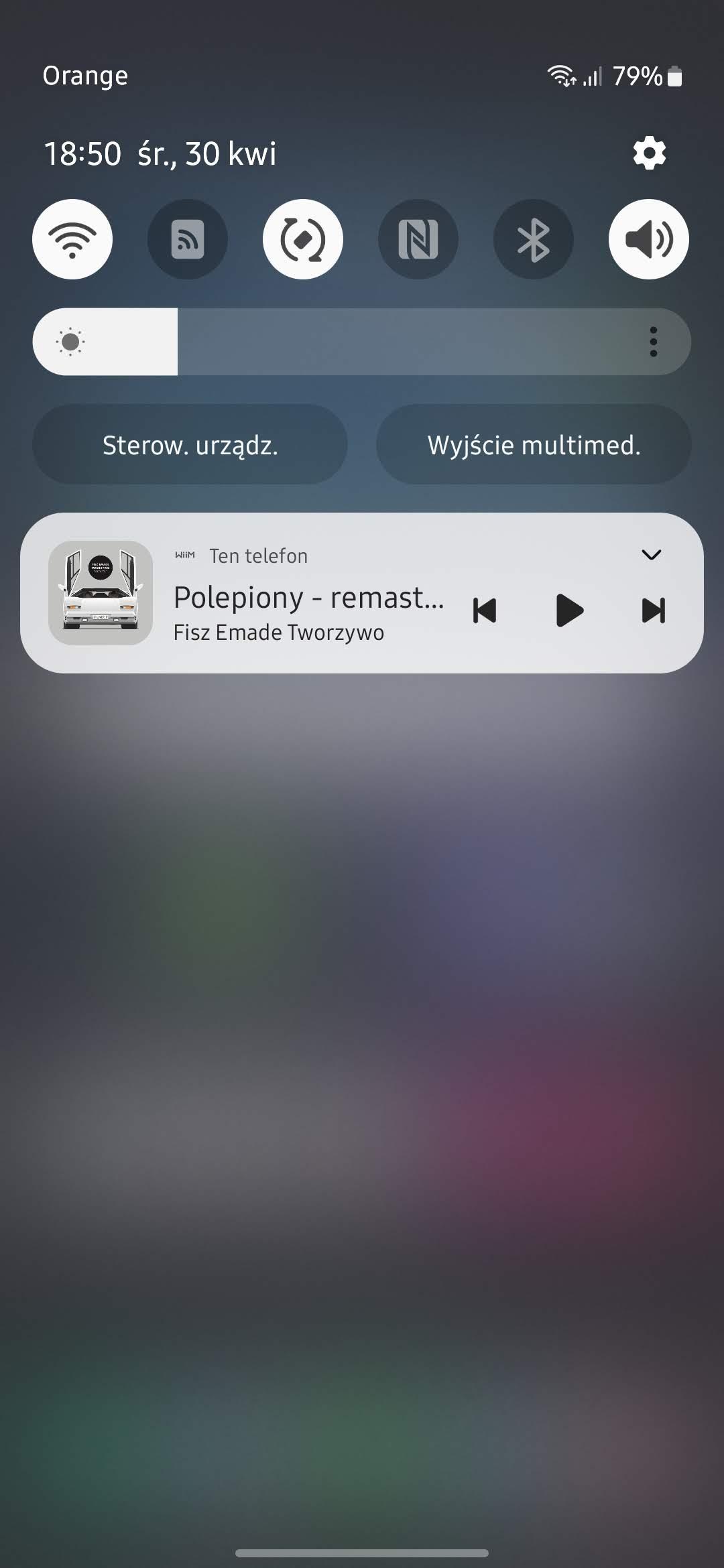Open brightness options three-dot menu

[x=654, y=342]
